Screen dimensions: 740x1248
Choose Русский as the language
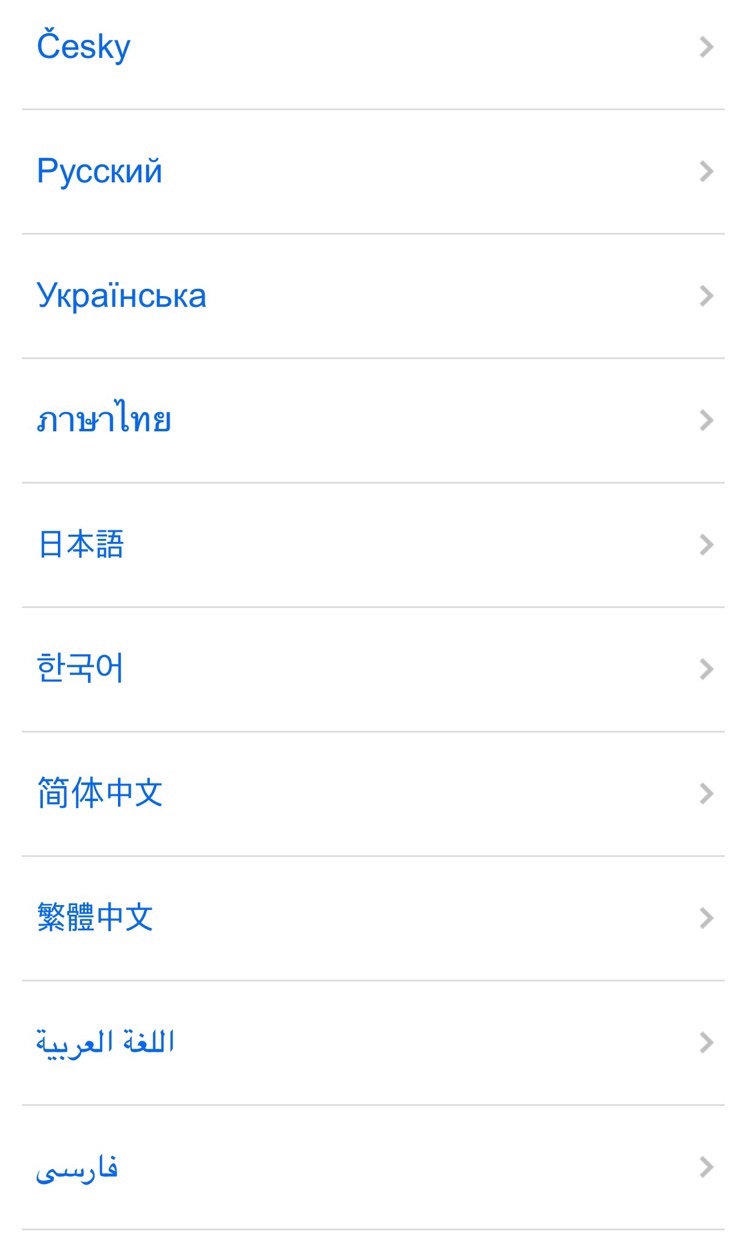[99, 171]
